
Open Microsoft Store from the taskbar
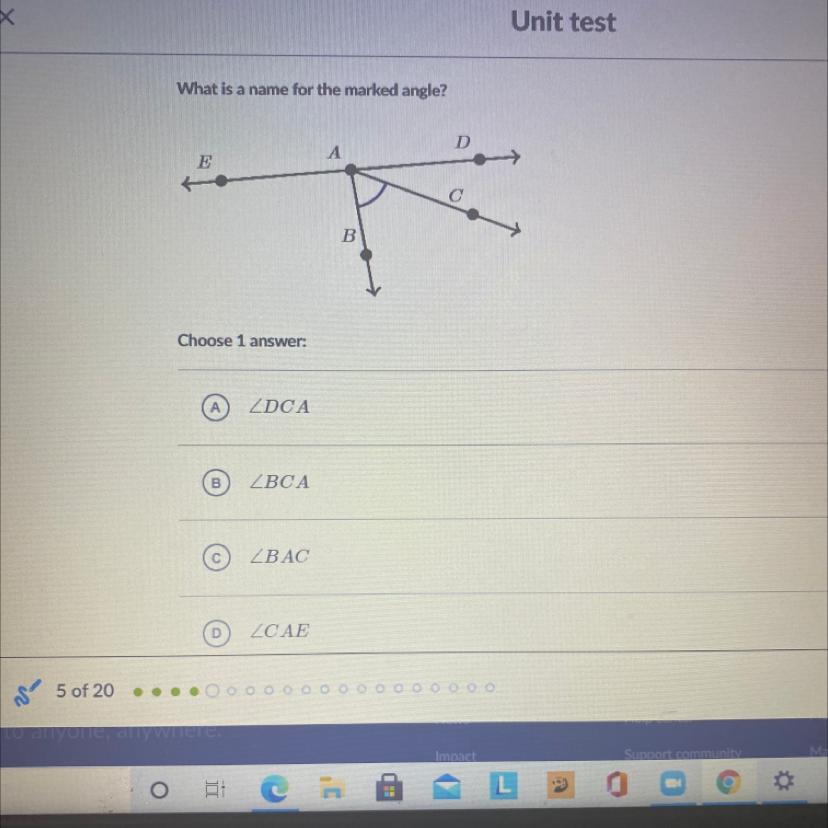389,789
